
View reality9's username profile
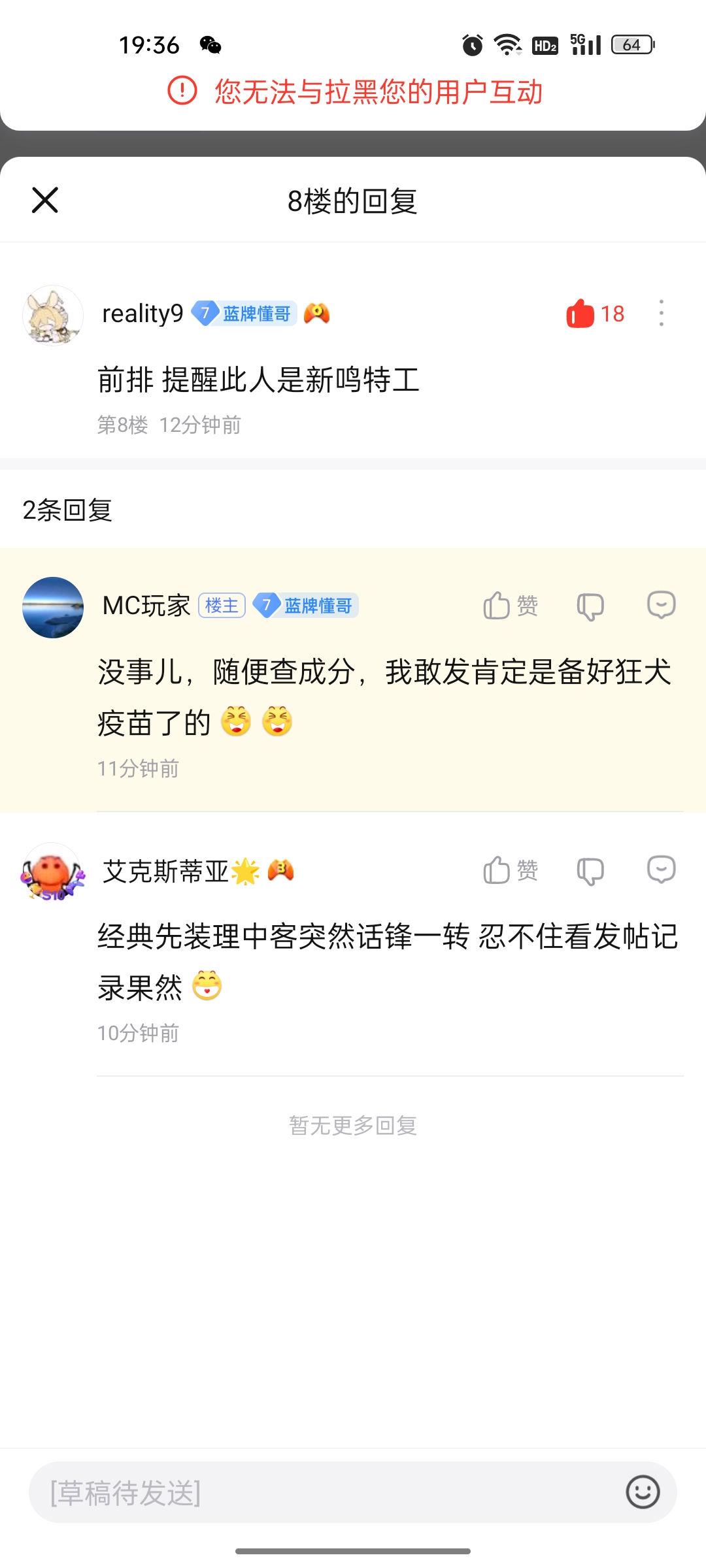tap(143, 314)
